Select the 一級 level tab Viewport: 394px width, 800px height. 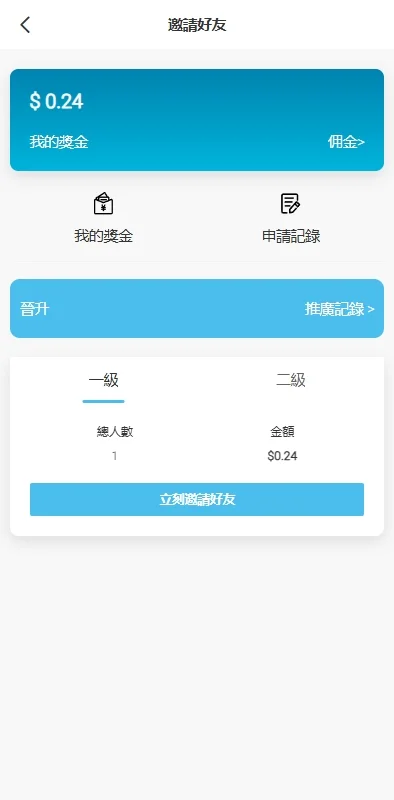click(x=104, y=380)
